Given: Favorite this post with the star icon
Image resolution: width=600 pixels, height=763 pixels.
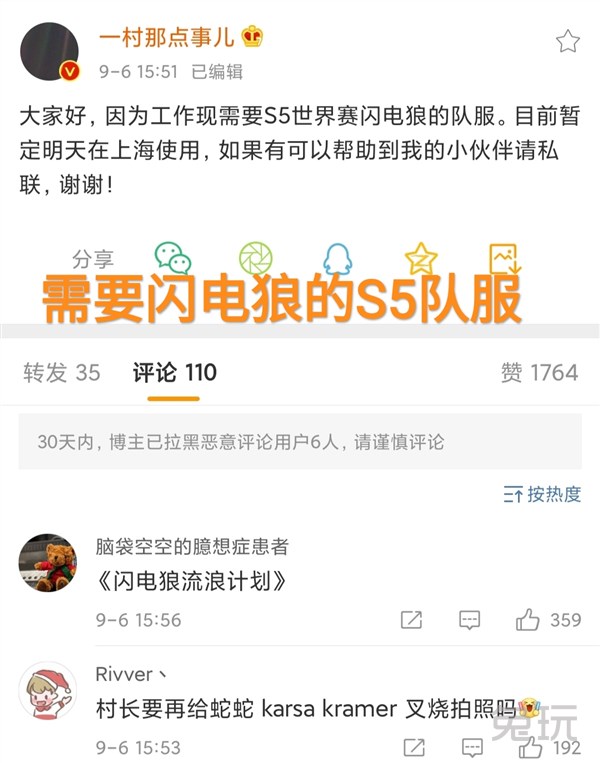Looking at the screenshot, I should 567,41.
